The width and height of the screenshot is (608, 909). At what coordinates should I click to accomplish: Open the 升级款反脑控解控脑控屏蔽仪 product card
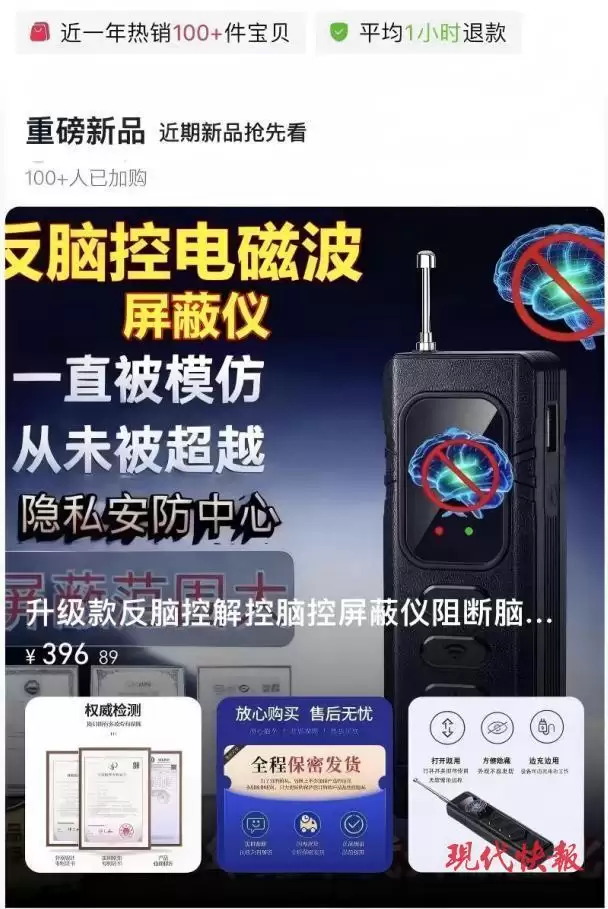pos(290,613)
